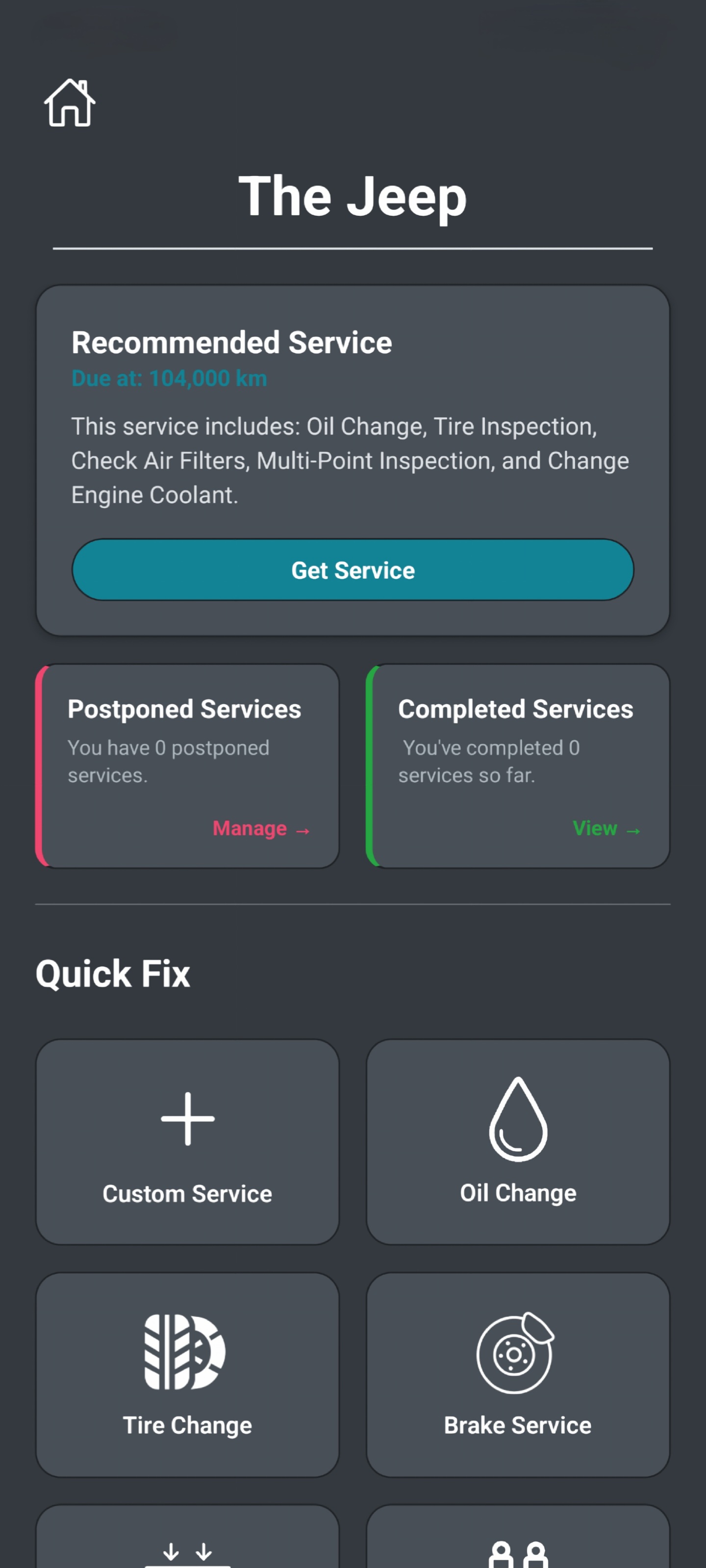Image resolution: width=706 pixels, height=1568 pixels.
Task: Manage postponed services
Action: pyautogui.click(x=261, y=828)
